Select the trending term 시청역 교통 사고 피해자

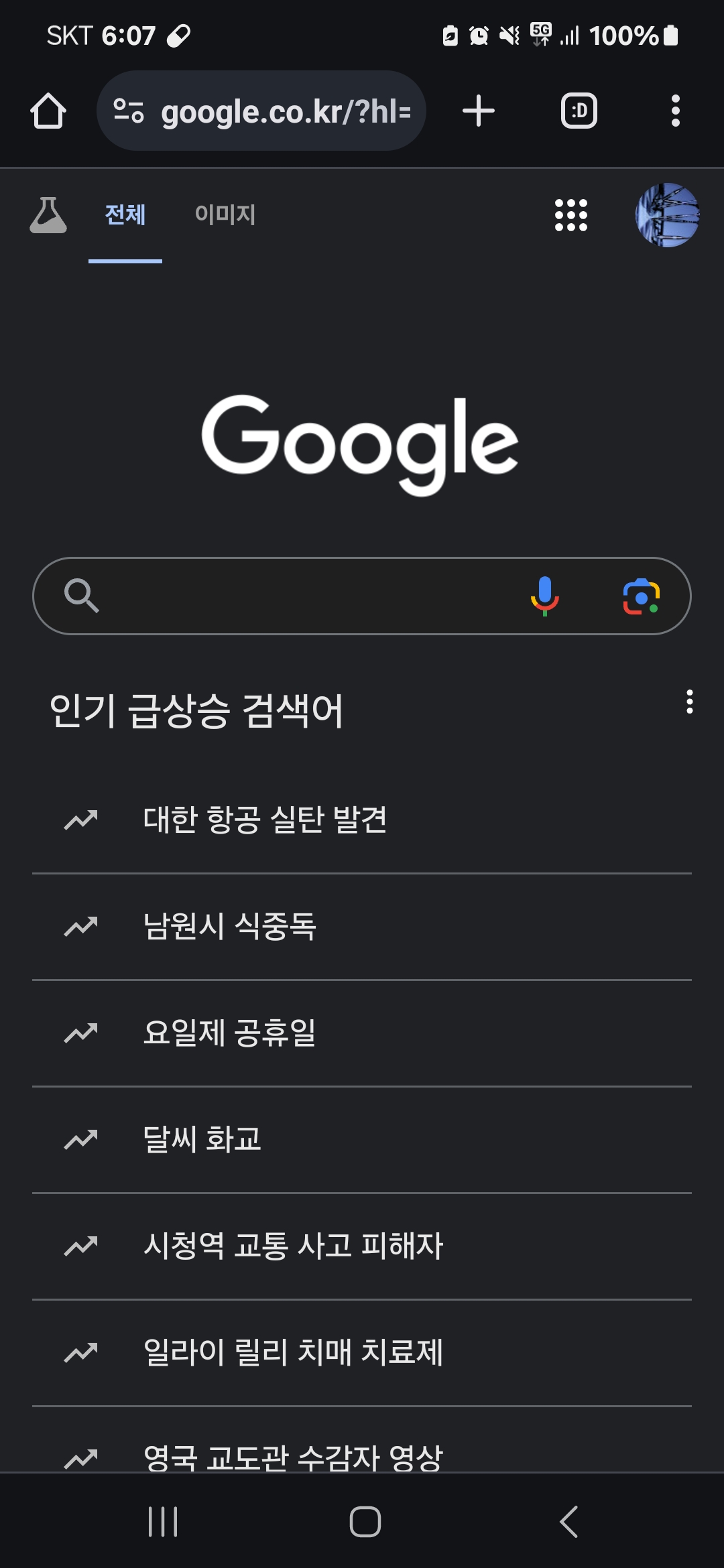[x=294, y=1246]
